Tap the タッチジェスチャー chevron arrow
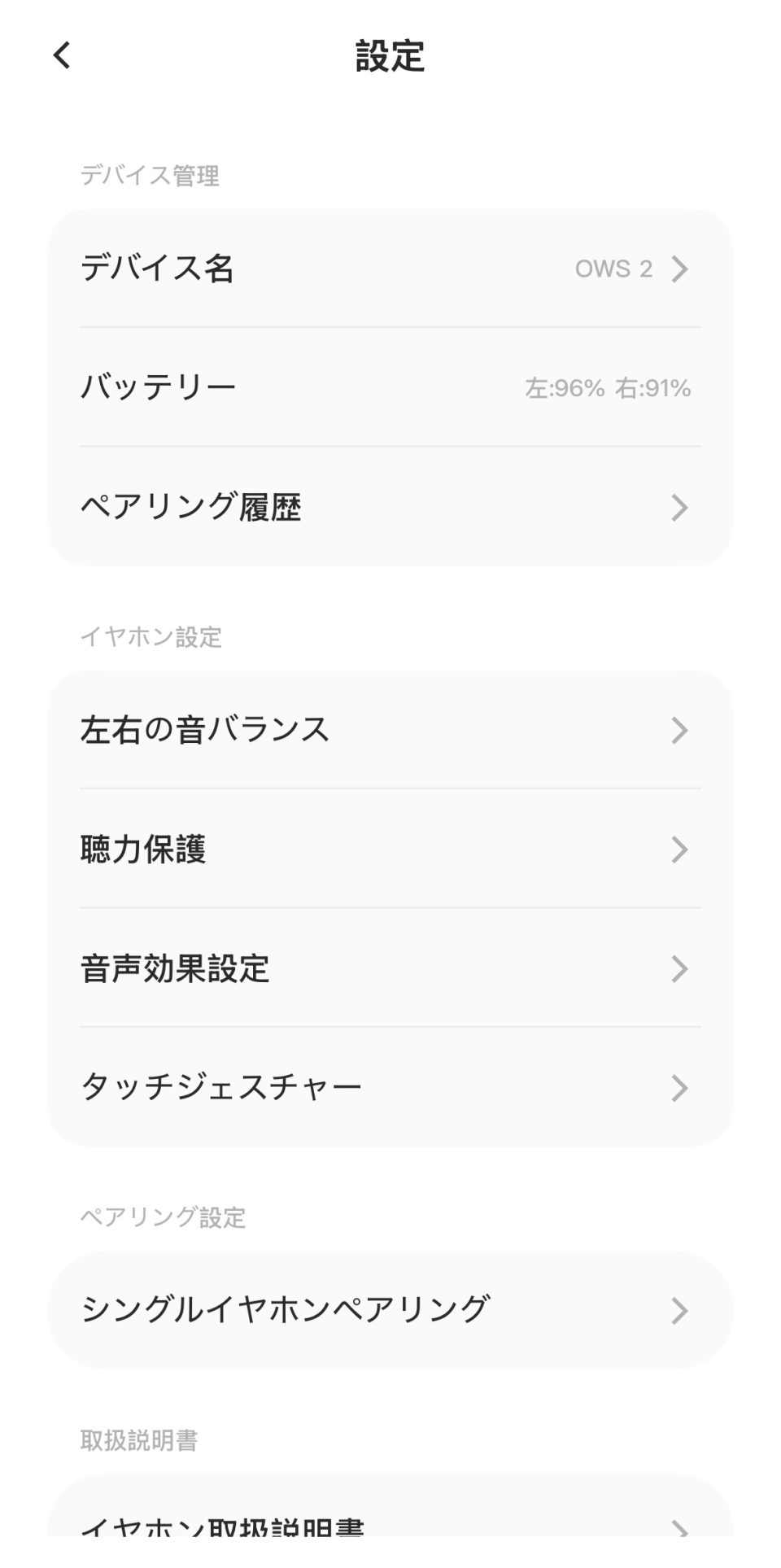 (x=680, y=1087)
